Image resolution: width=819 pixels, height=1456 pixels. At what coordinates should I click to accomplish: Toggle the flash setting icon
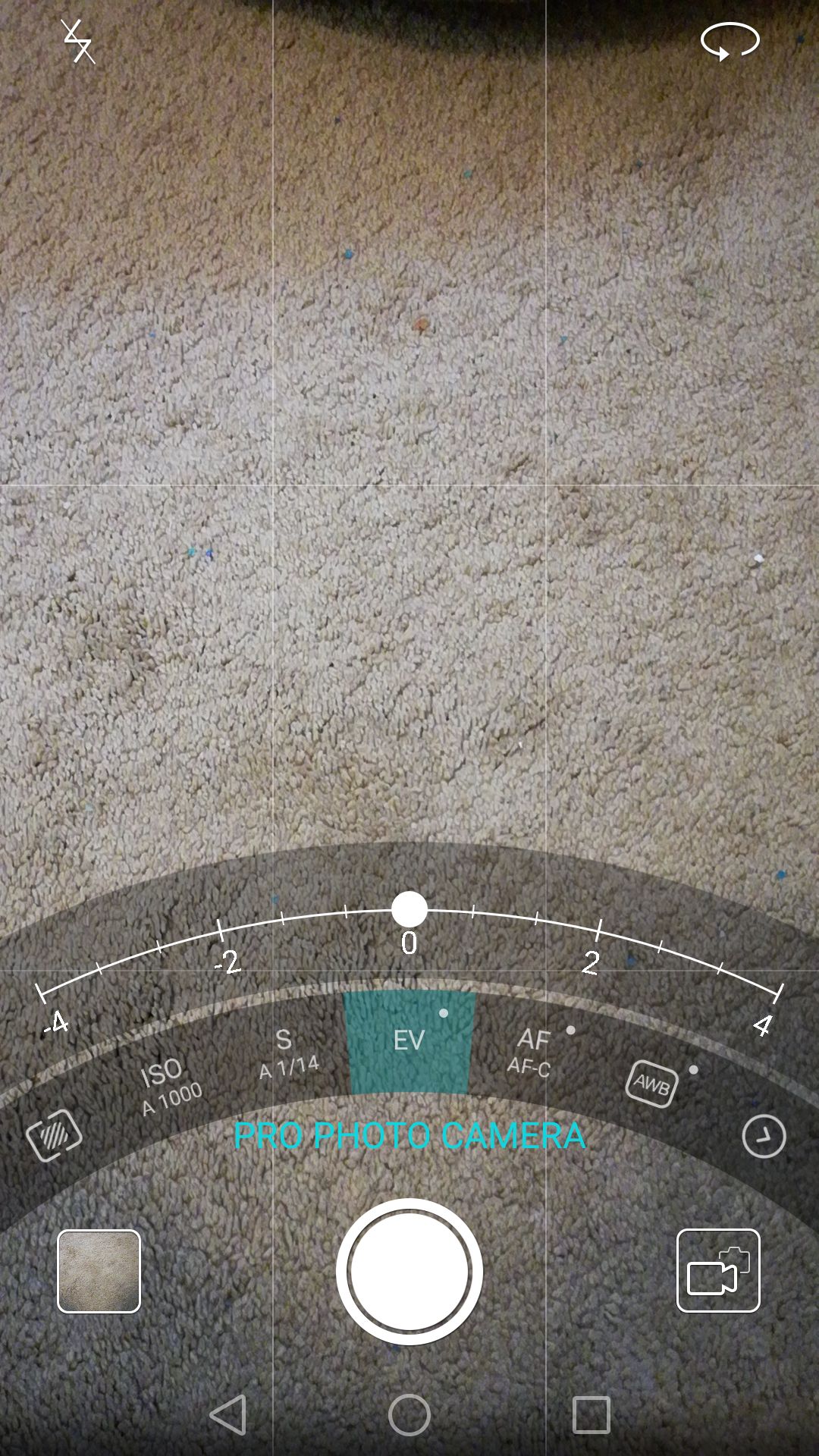click(78, 42)
